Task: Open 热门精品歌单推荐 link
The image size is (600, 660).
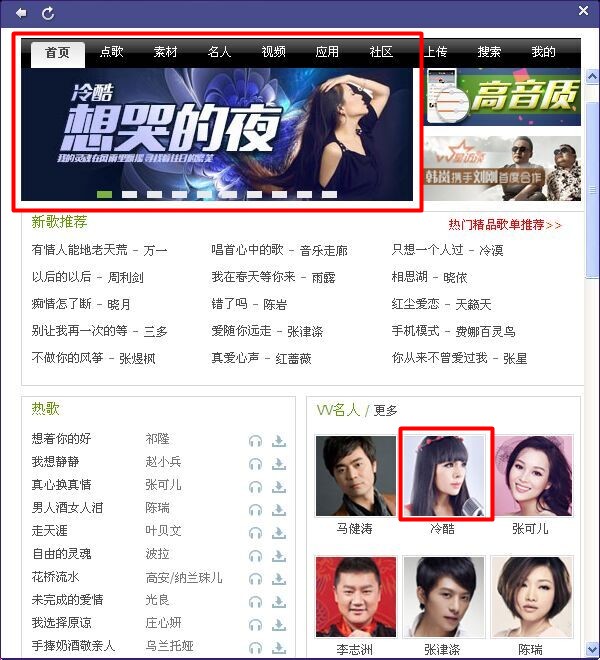Action: point(504,225)
